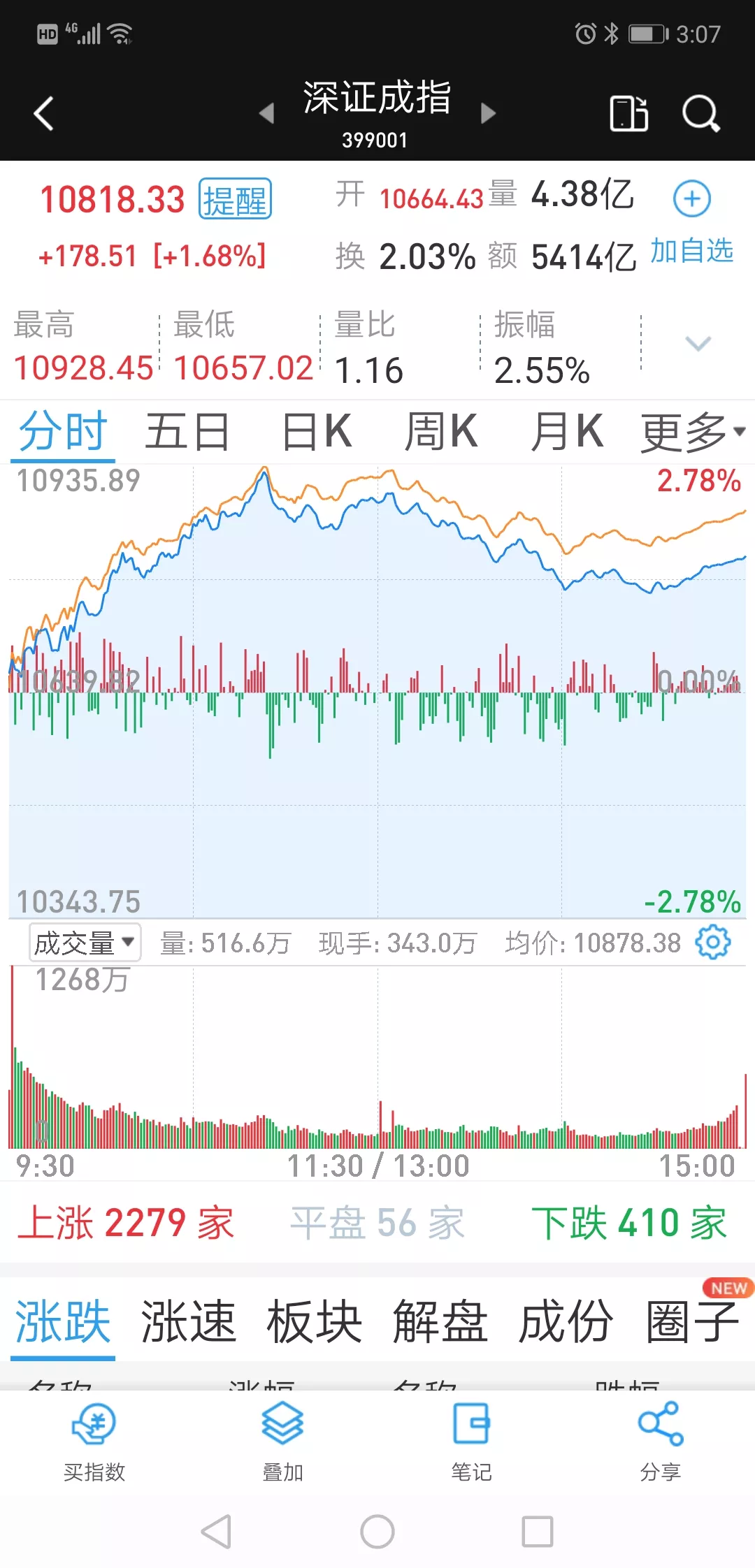Viewport: 755px width, 1568px height.
Task: Switch to the 五日 chart tab
Action: pos(187,431)
